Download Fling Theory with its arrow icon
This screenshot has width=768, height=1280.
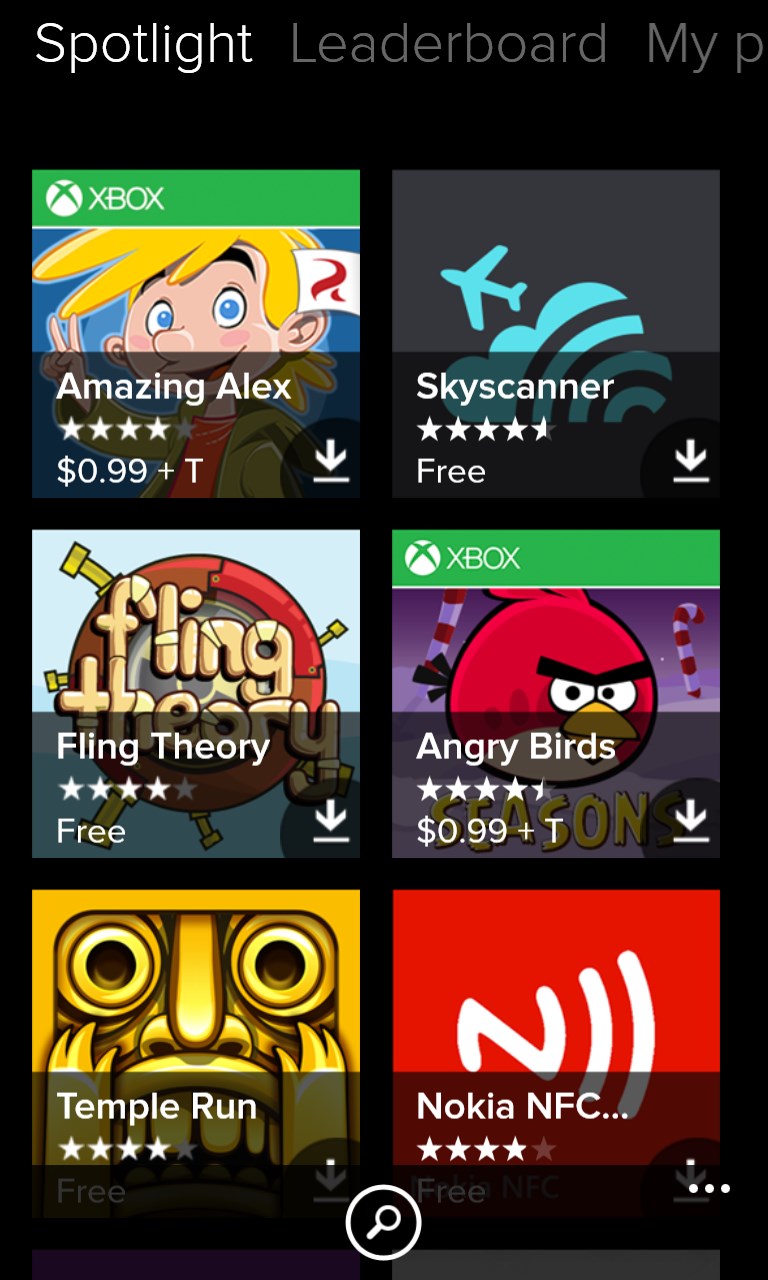click(330, 822)
